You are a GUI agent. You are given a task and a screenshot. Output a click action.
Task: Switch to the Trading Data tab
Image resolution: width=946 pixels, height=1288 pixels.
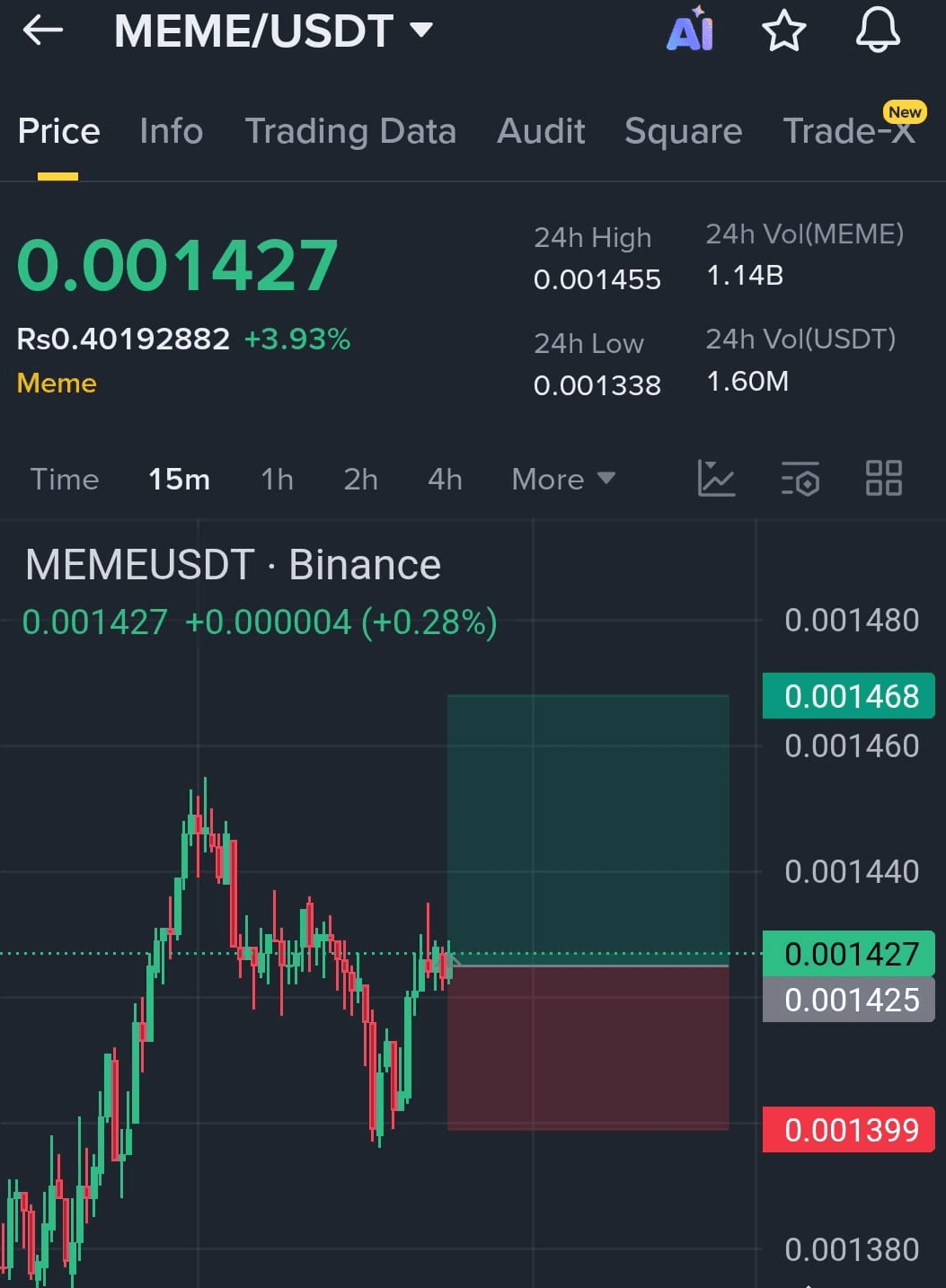pyautogui.click(x=350, y=131)
